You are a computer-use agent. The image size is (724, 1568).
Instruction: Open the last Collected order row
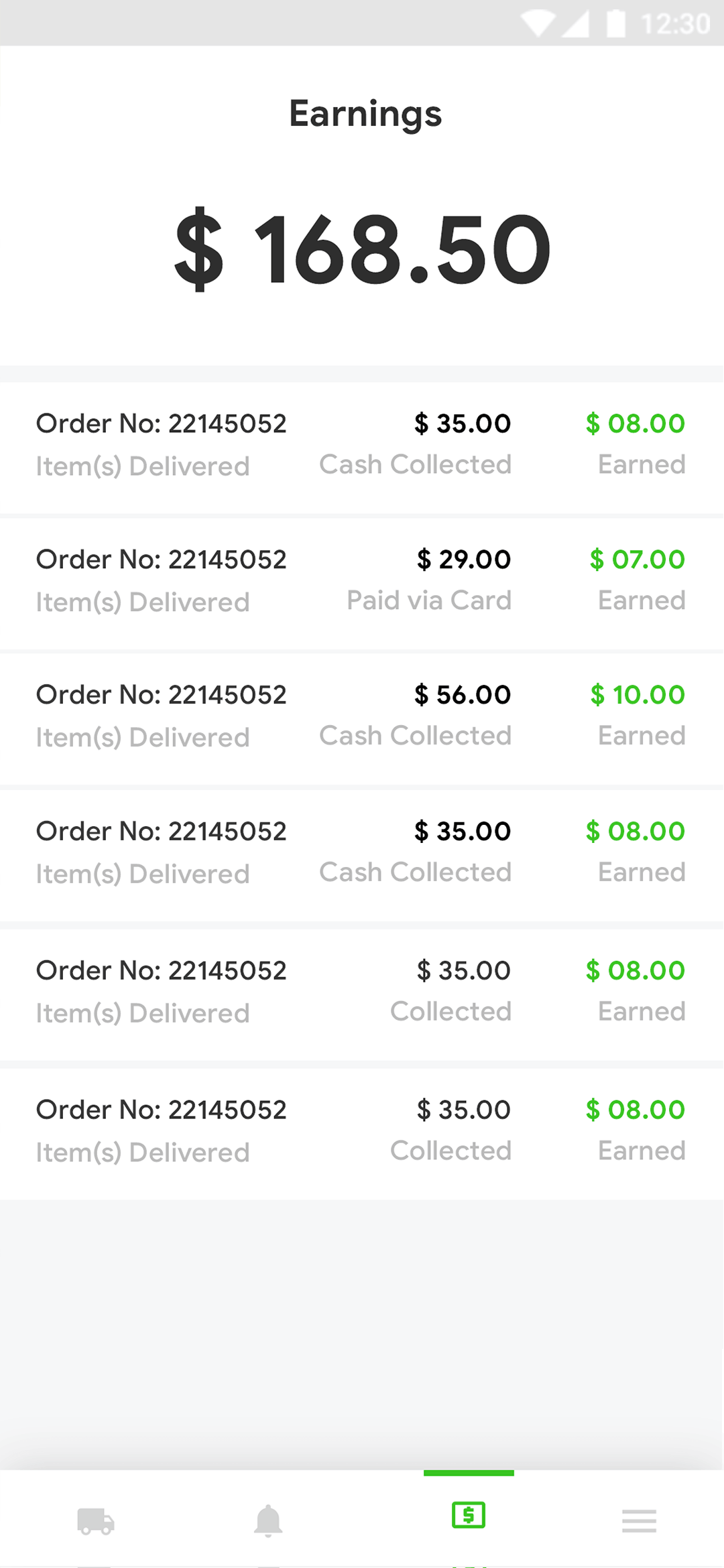362,1129
